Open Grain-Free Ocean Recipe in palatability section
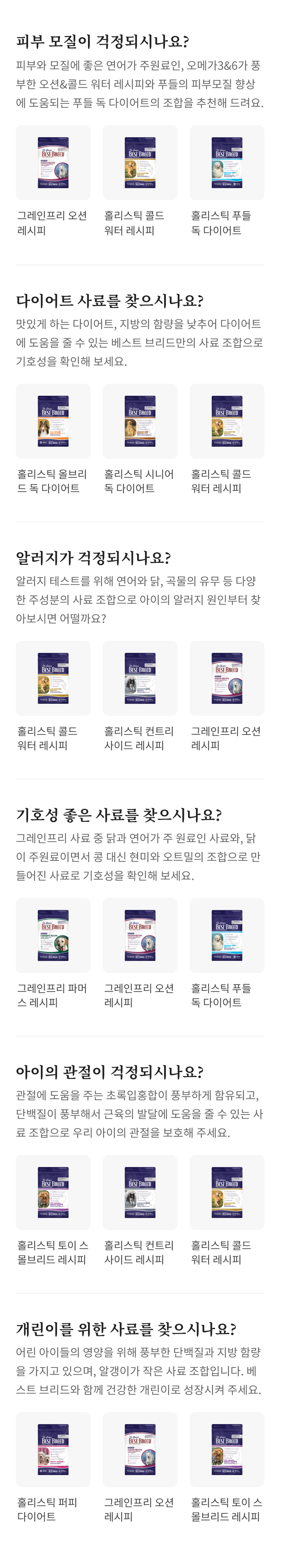Image resolution: width=281 pixels, height=1568 pixels. (140, 935)
